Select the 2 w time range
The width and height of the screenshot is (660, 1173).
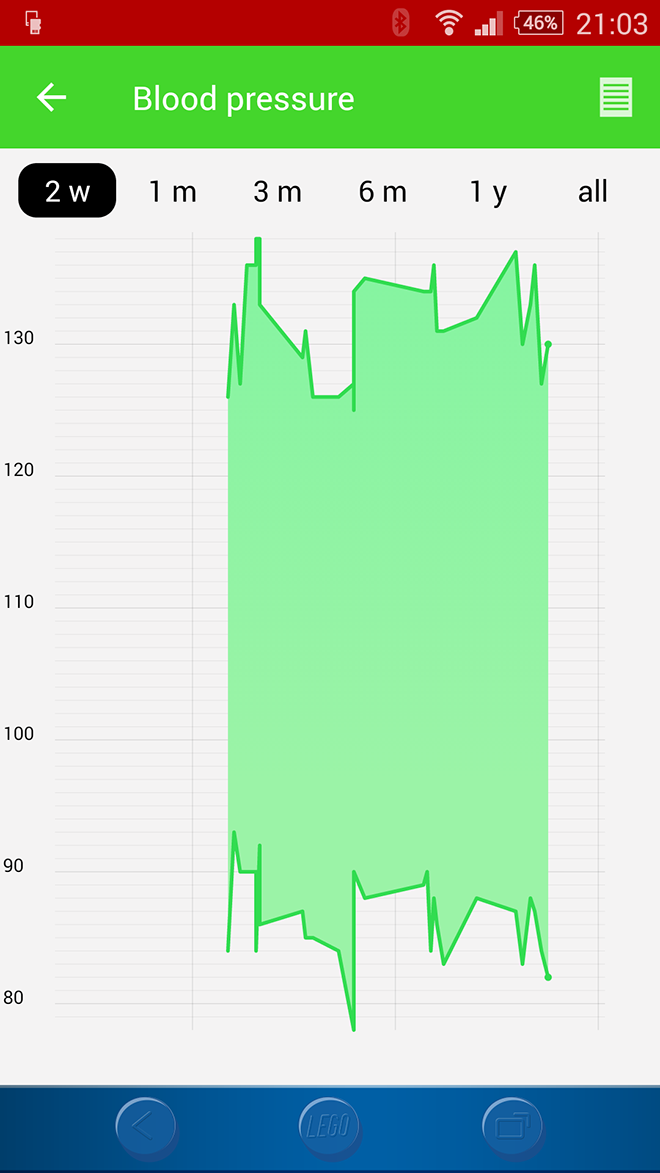(67, 191)
